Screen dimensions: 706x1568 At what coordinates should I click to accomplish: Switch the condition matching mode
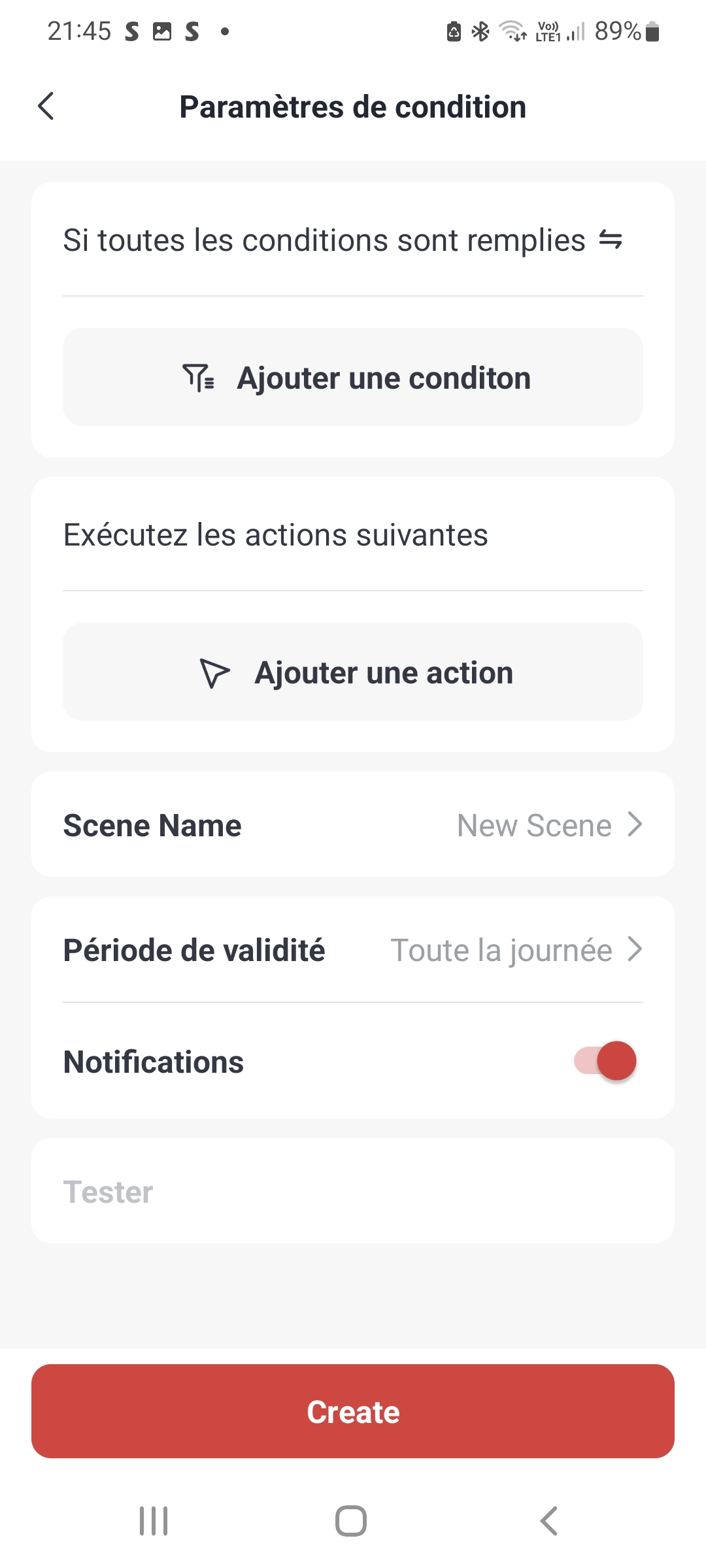tap(611, 240)
